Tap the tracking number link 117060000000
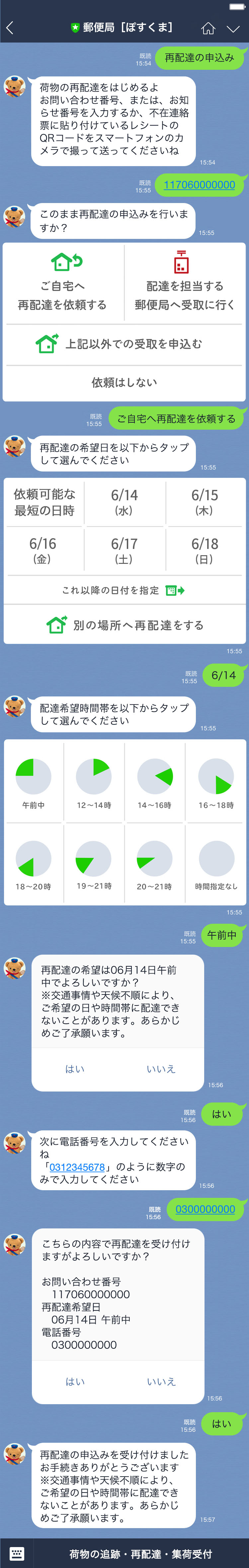The height and width of the screenshot is (1568, 249). pos(199,185)
